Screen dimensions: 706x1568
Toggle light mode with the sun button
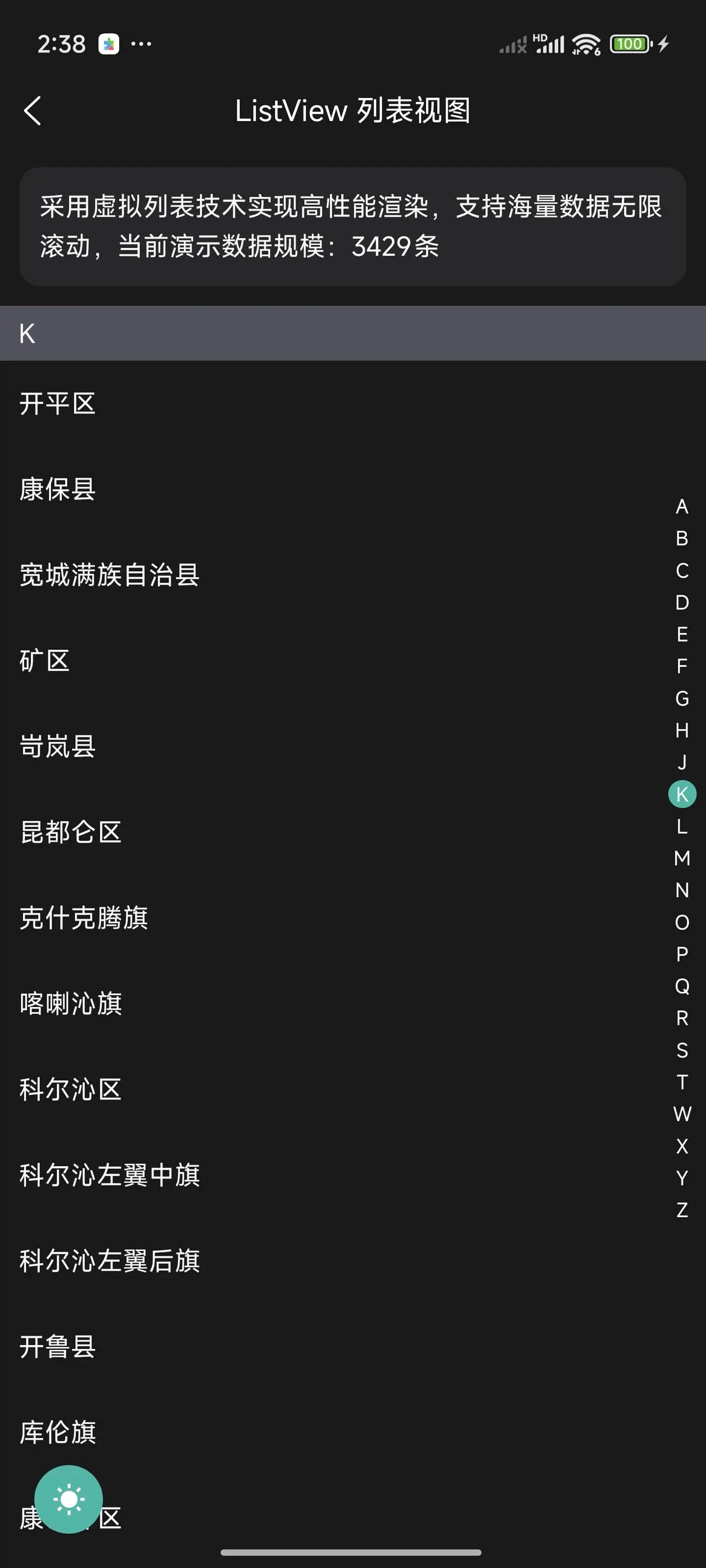tap(68, 1498)
